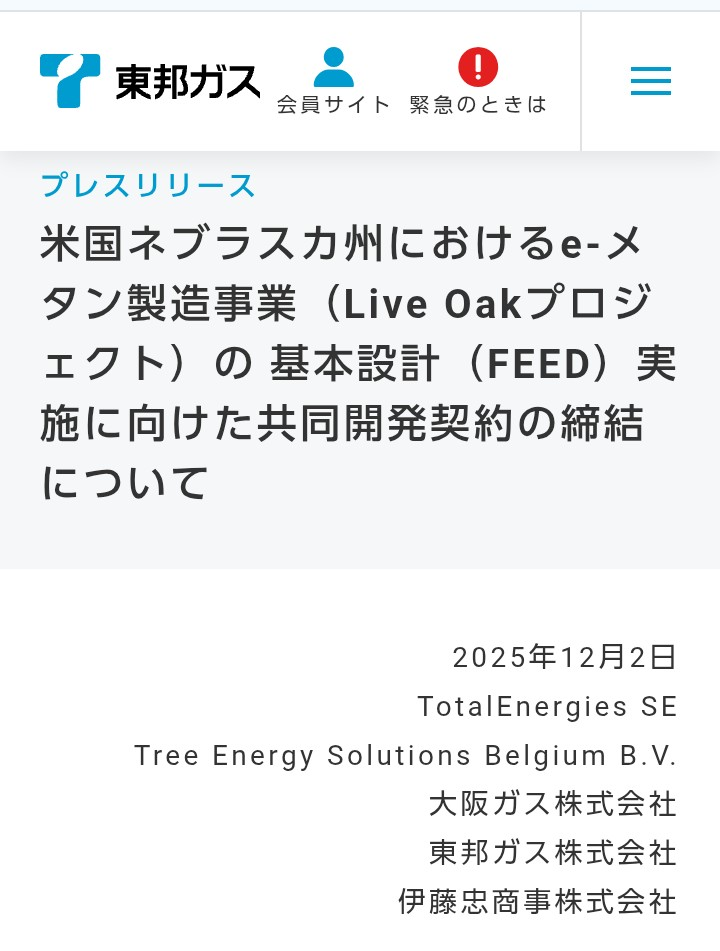Open the プレスリリース category link
This screenshot has height=951, width=720.
pyautogui.click(x=148, y=185)
